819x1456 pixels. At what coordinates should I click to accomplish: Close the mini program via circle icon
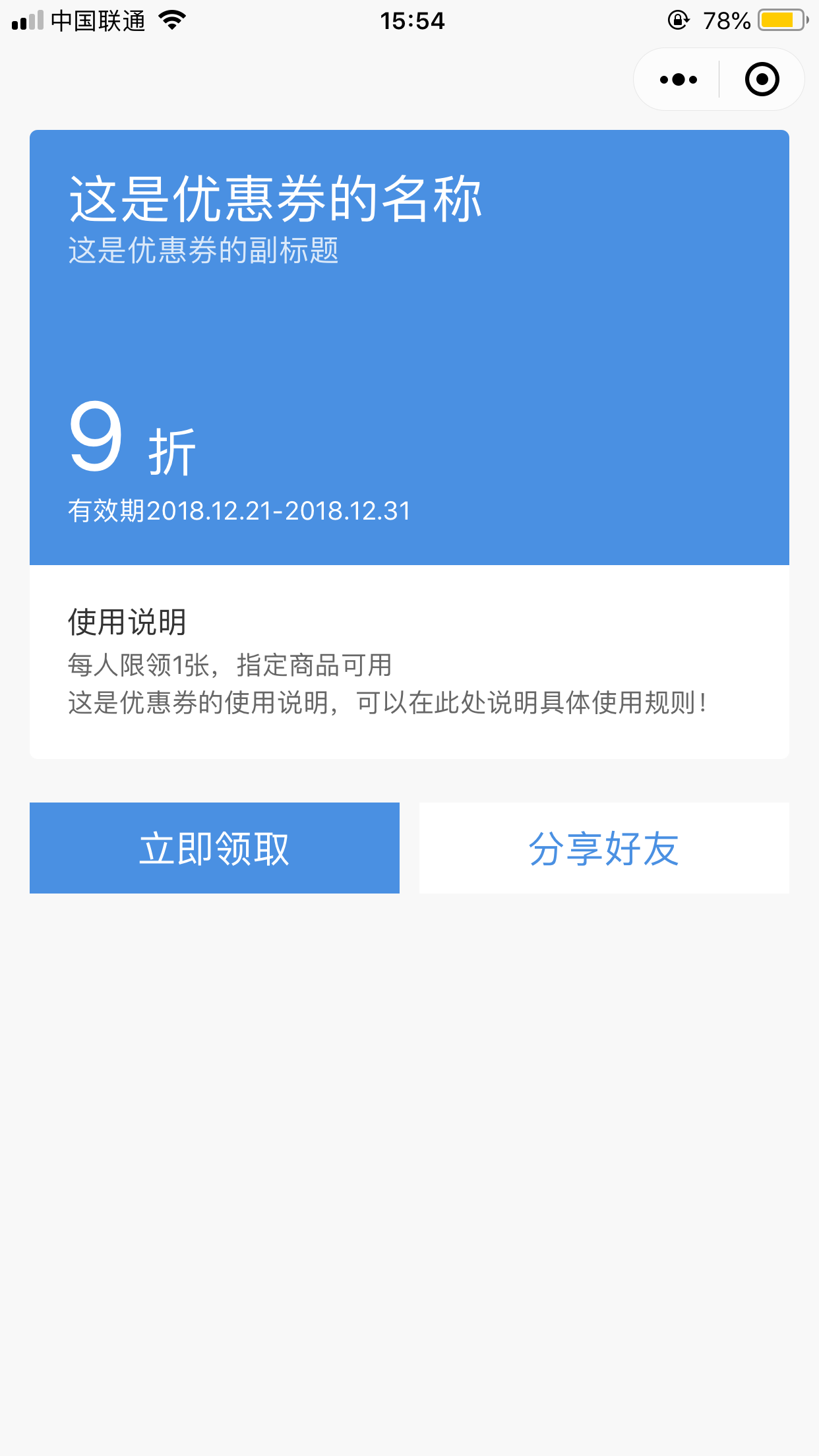tap(762, 80)
